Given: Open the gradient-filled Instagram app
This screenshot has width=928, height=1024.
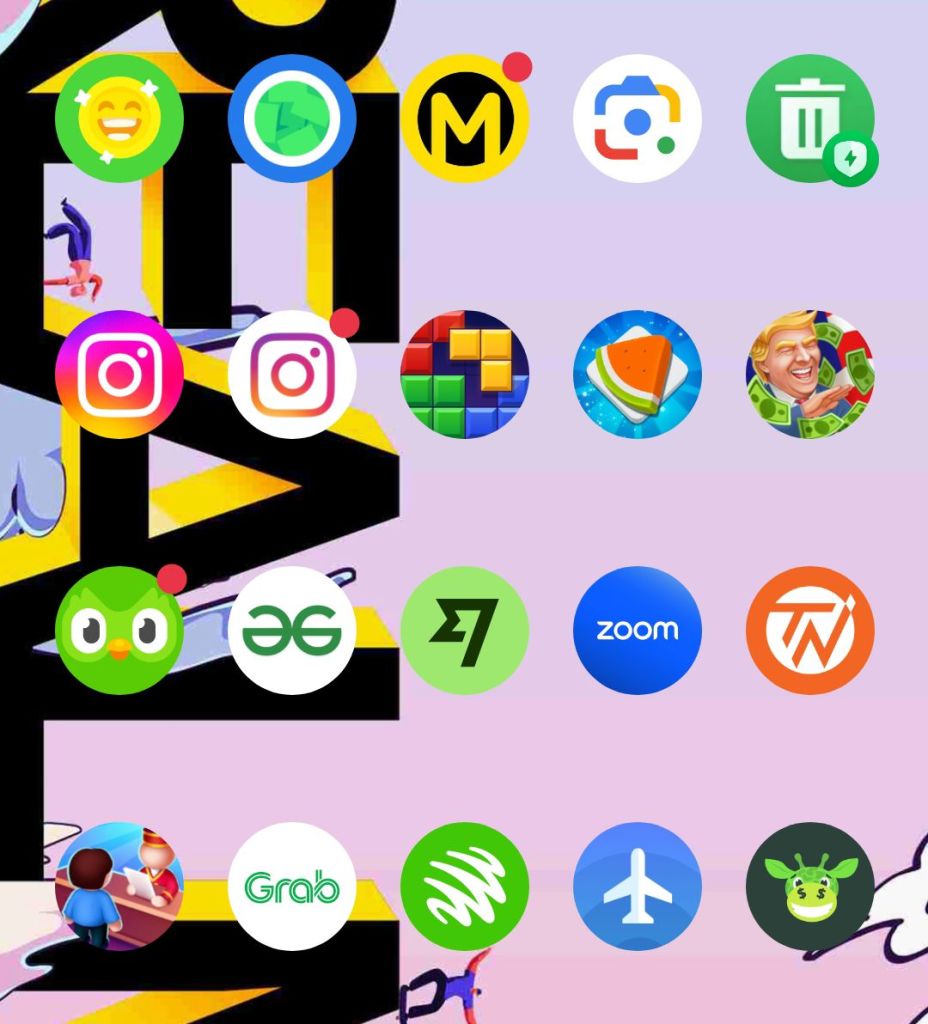Looking at the screenshot, I should [119, 375].
